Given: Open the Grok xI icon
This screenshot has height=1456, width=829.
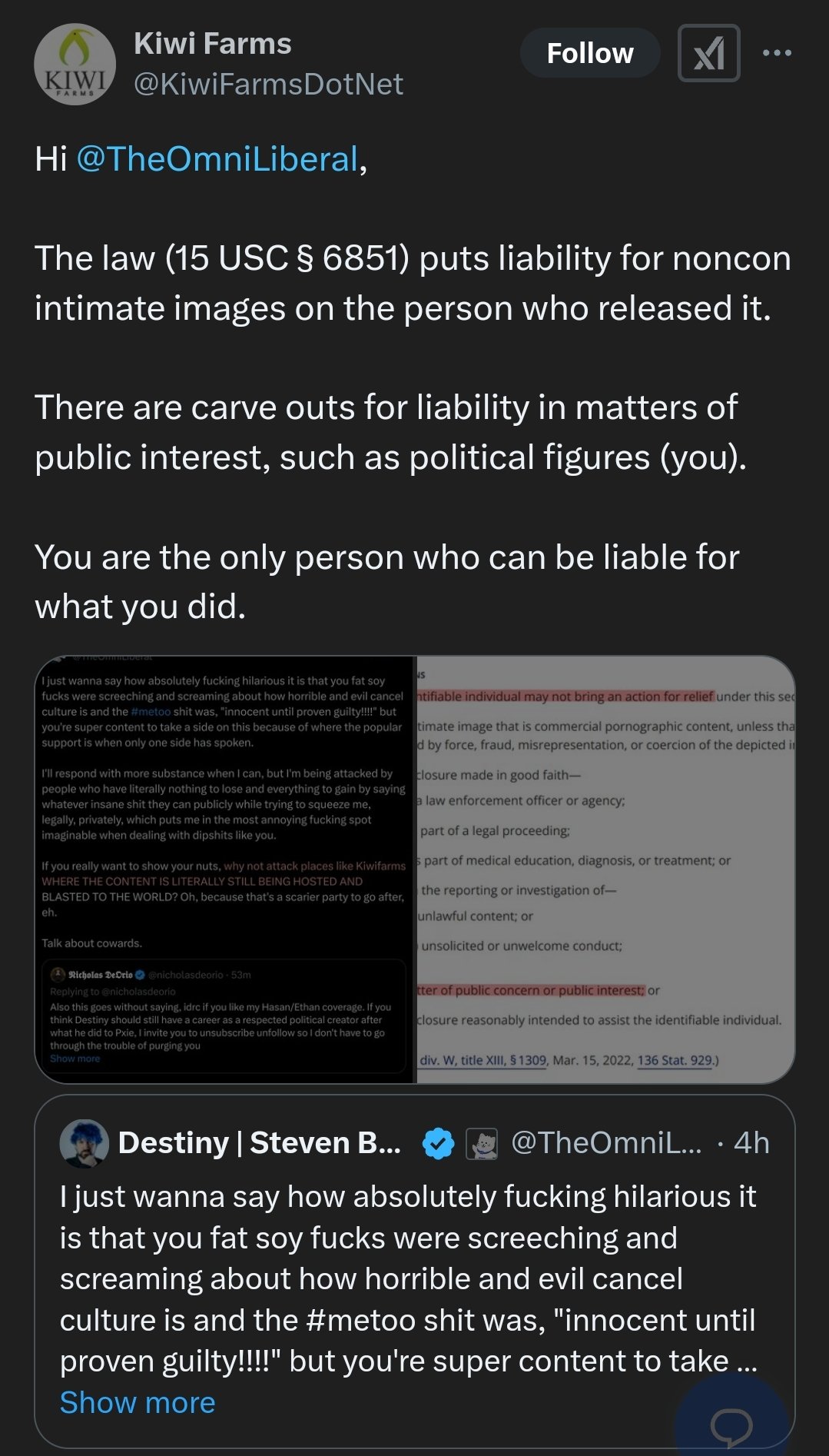Looking at the screenshot, I should pyautogui.click(x=708, y=53).
